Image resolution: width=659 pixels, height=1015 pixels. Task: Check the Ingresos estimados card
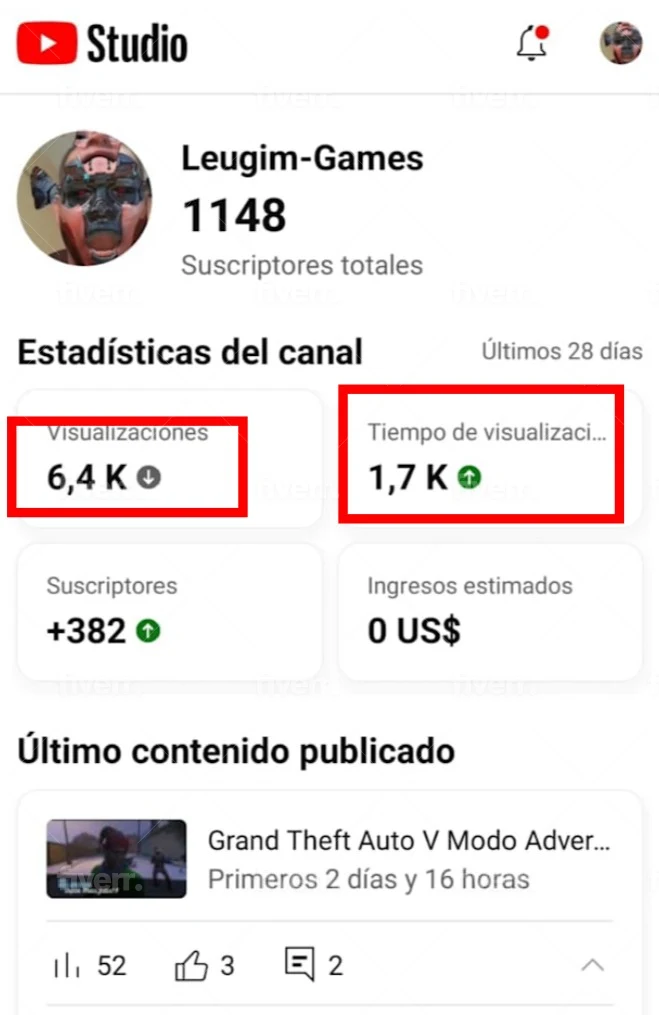489,612
